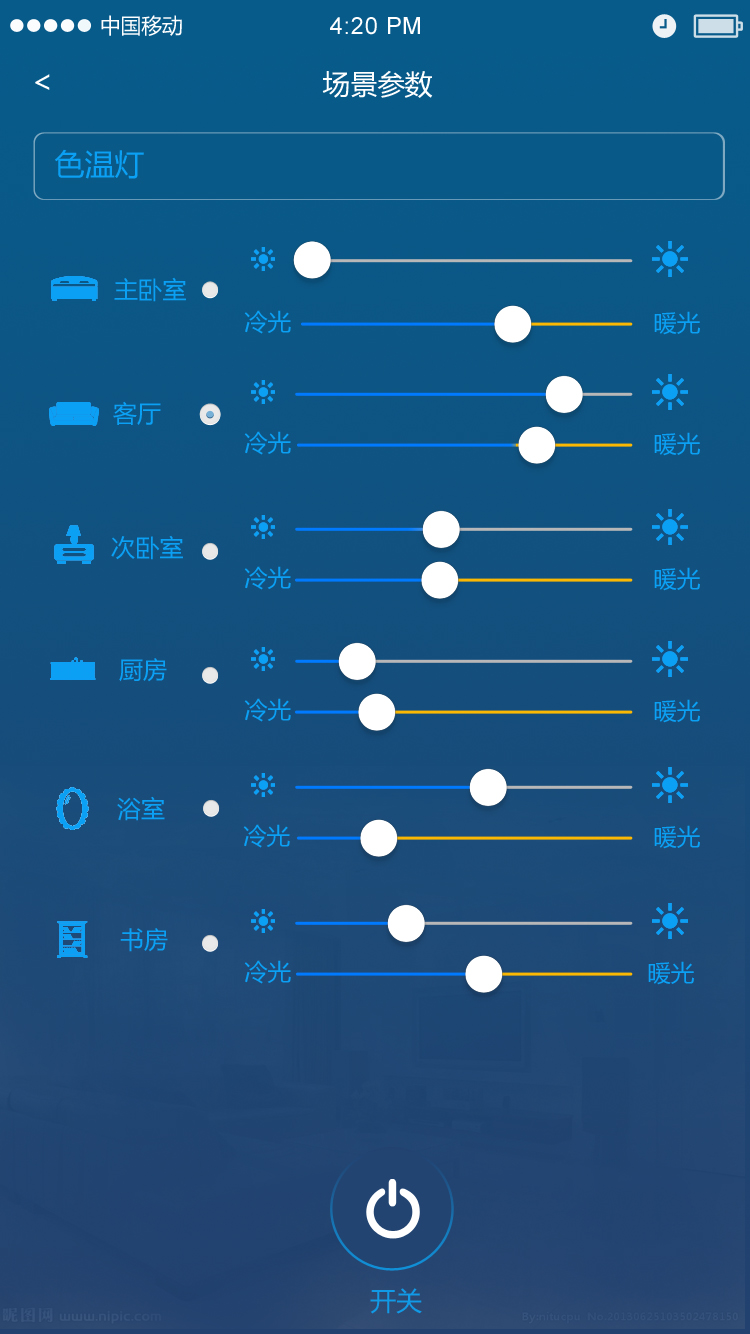
Task: Deselect the 客厅 radio button
Action: pos(210,414)
